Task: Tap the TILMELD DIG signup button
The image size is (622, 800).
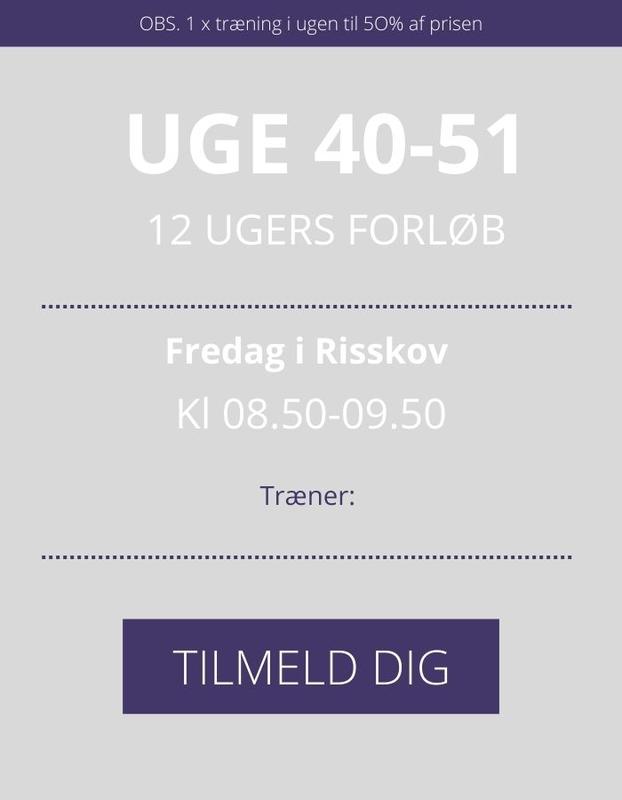Action: pos(310,666)
